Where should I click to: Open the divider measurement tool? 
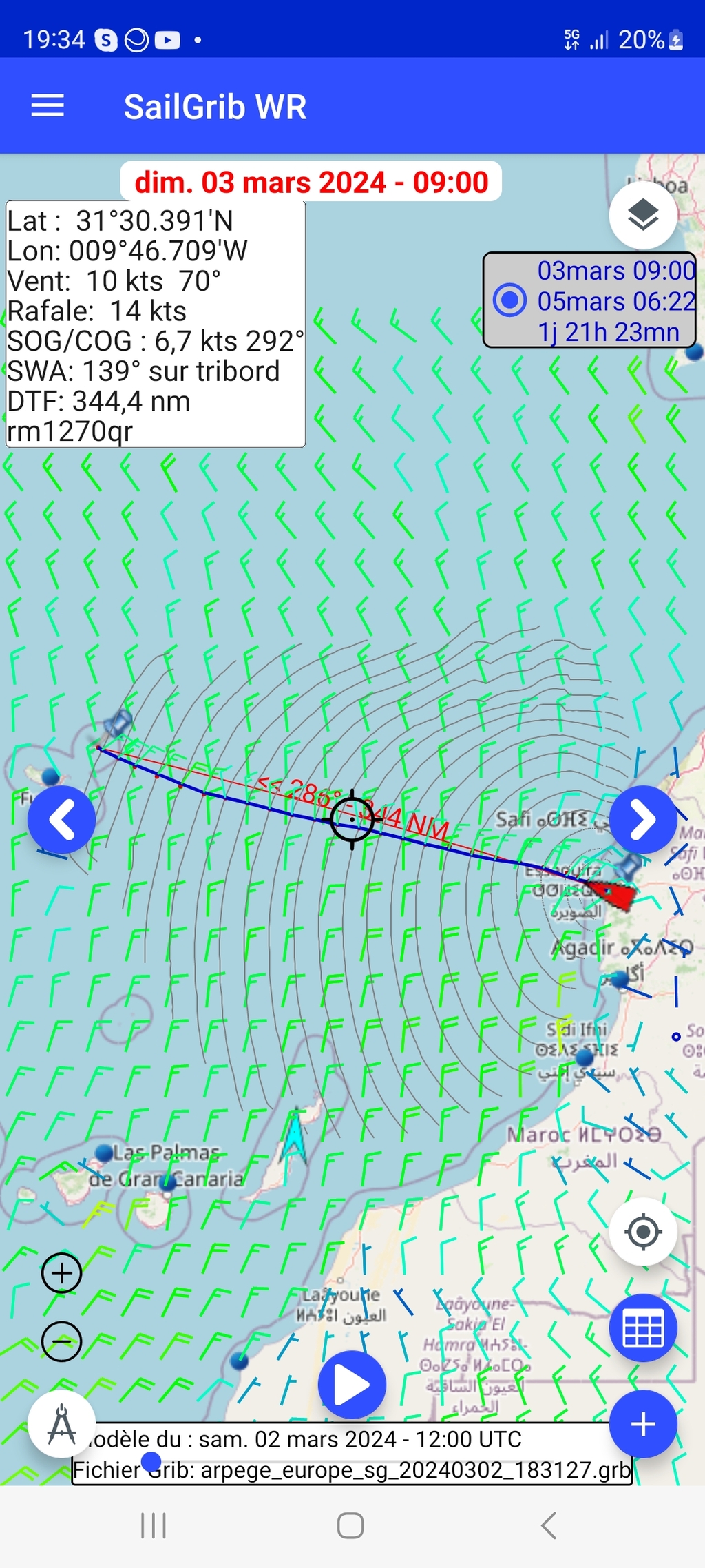tap(62, 1424)
